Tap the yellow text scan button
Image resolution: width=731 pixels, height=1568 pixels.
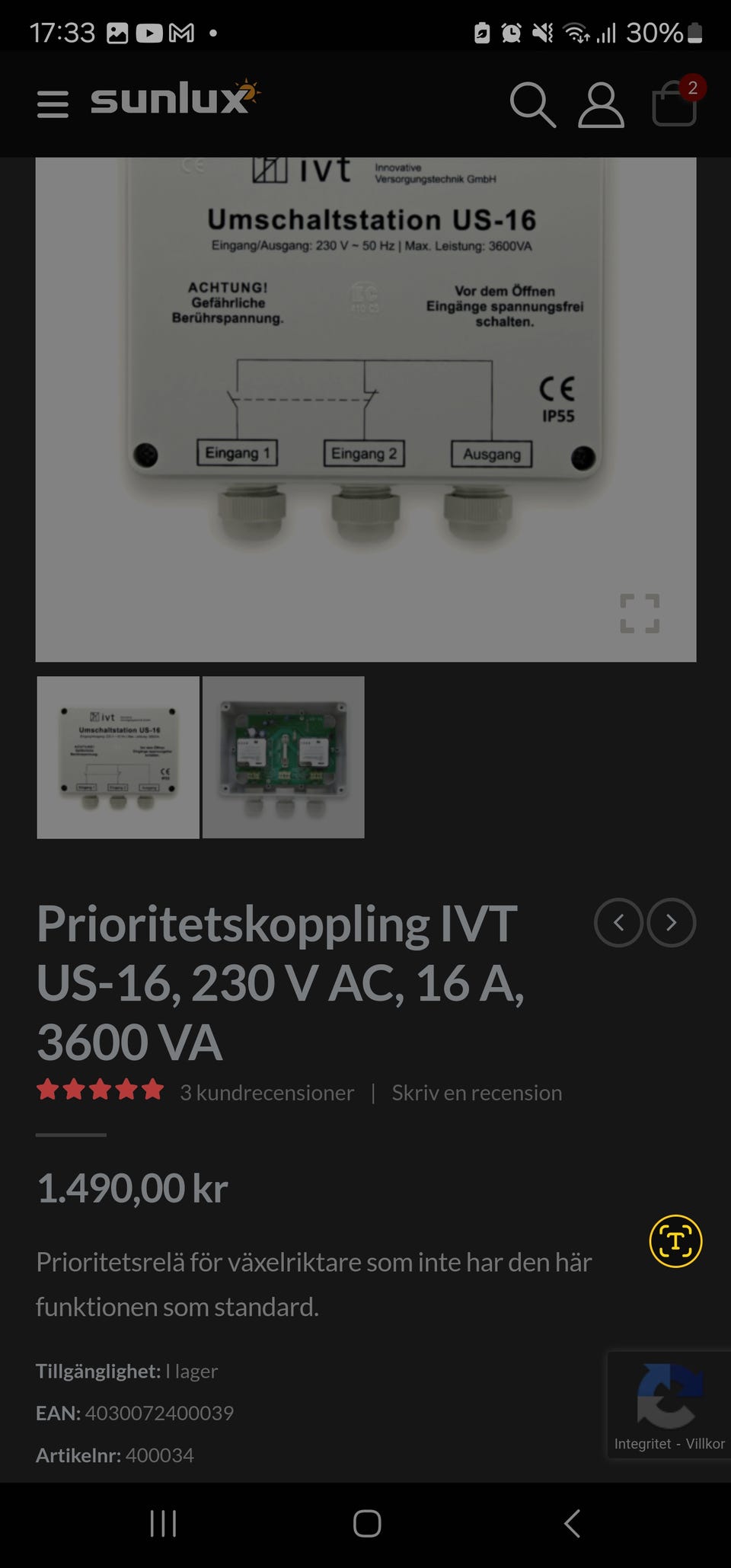coord(675,1241)
